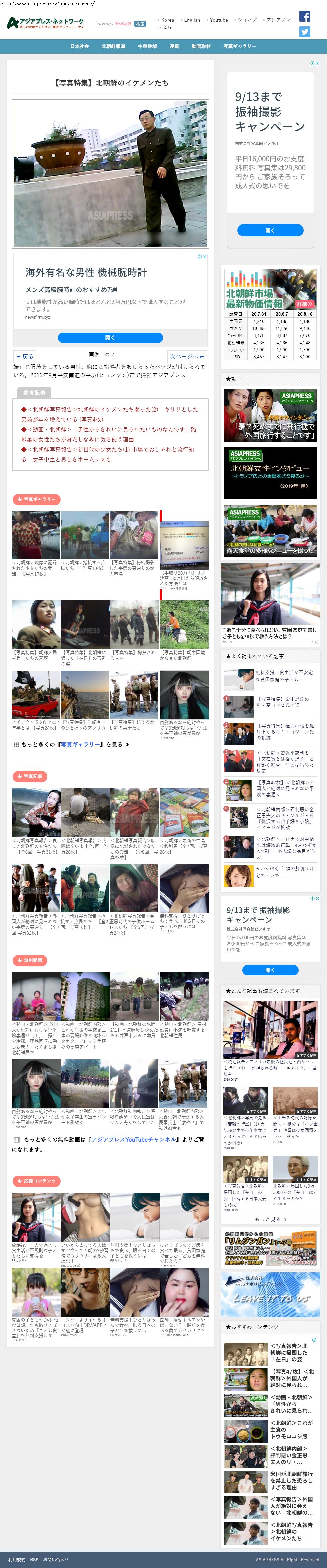The height and width of the screenshot is (1568, 327).
Task: Open もっと多くの写真ギャラリーを見る link
Action: [x=71, y=744]
